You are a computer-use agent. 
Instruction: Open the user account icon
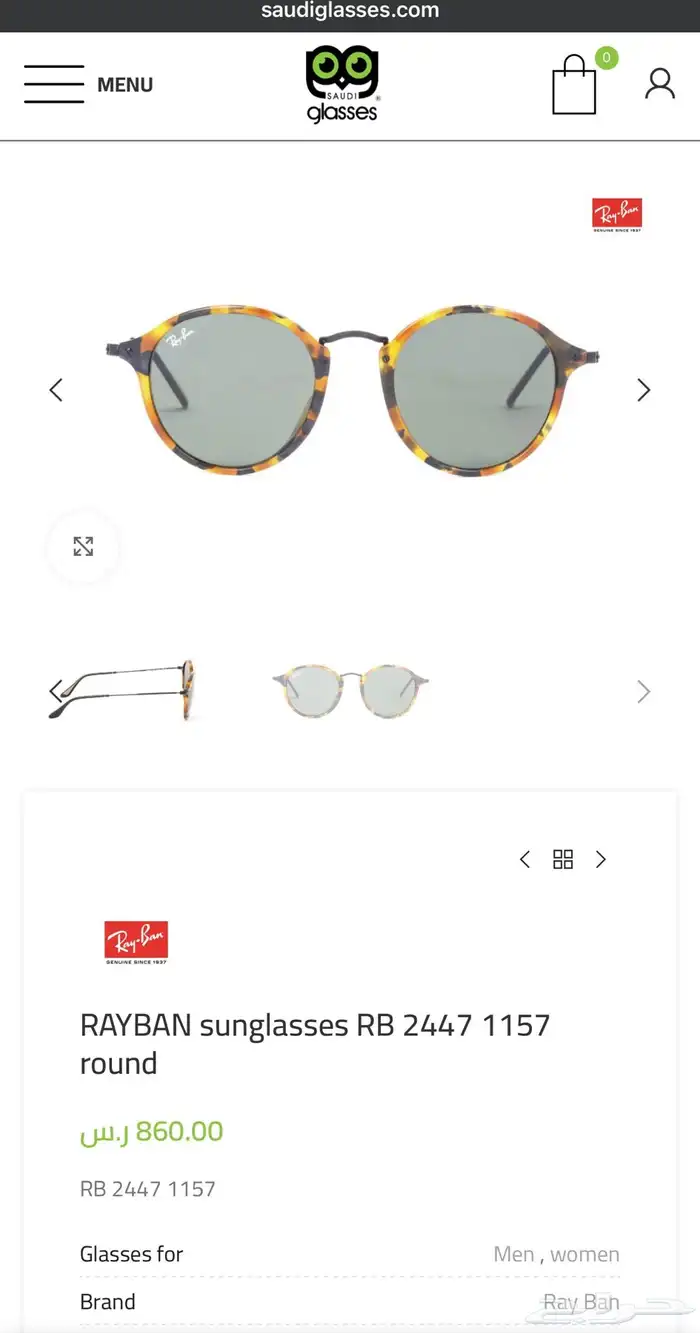[660, 84]
